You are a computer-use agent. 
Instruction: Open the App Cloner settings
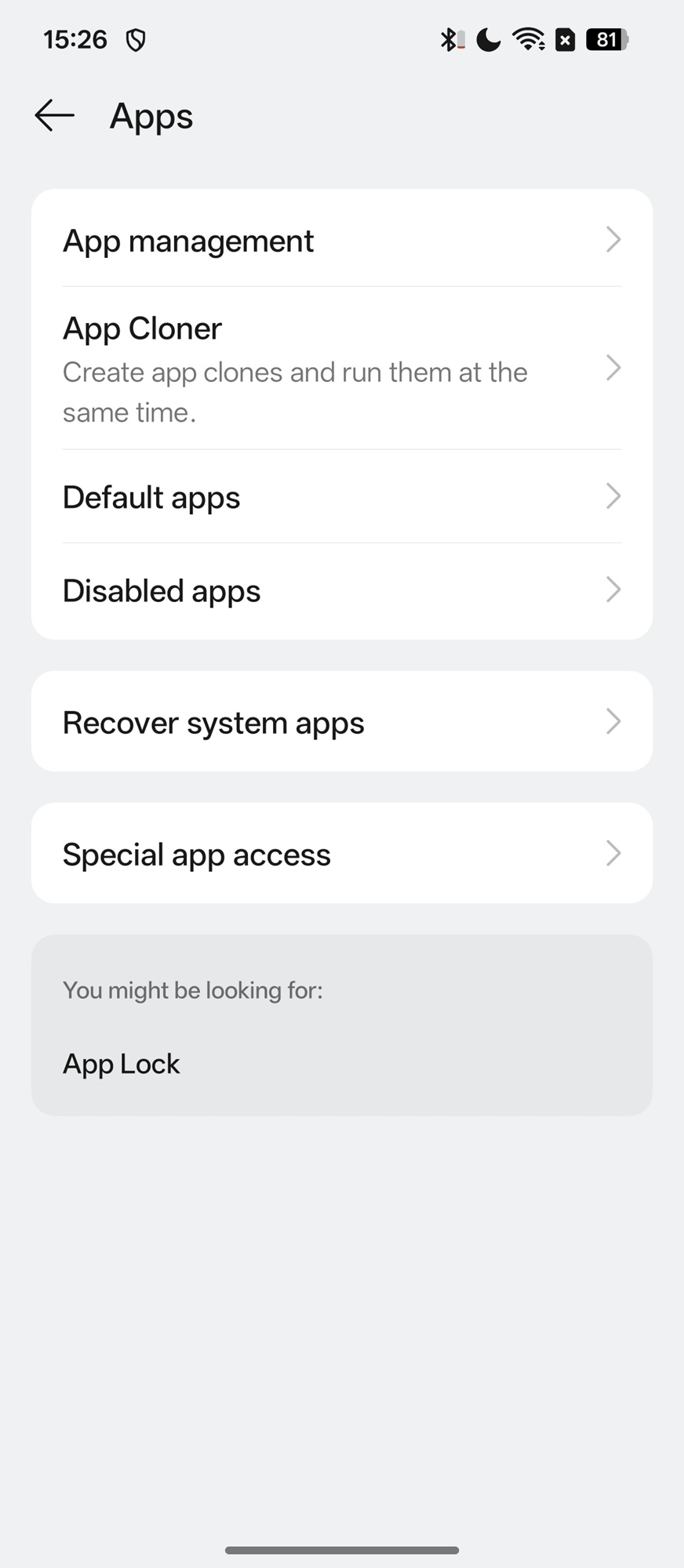[x=341, y=368]
